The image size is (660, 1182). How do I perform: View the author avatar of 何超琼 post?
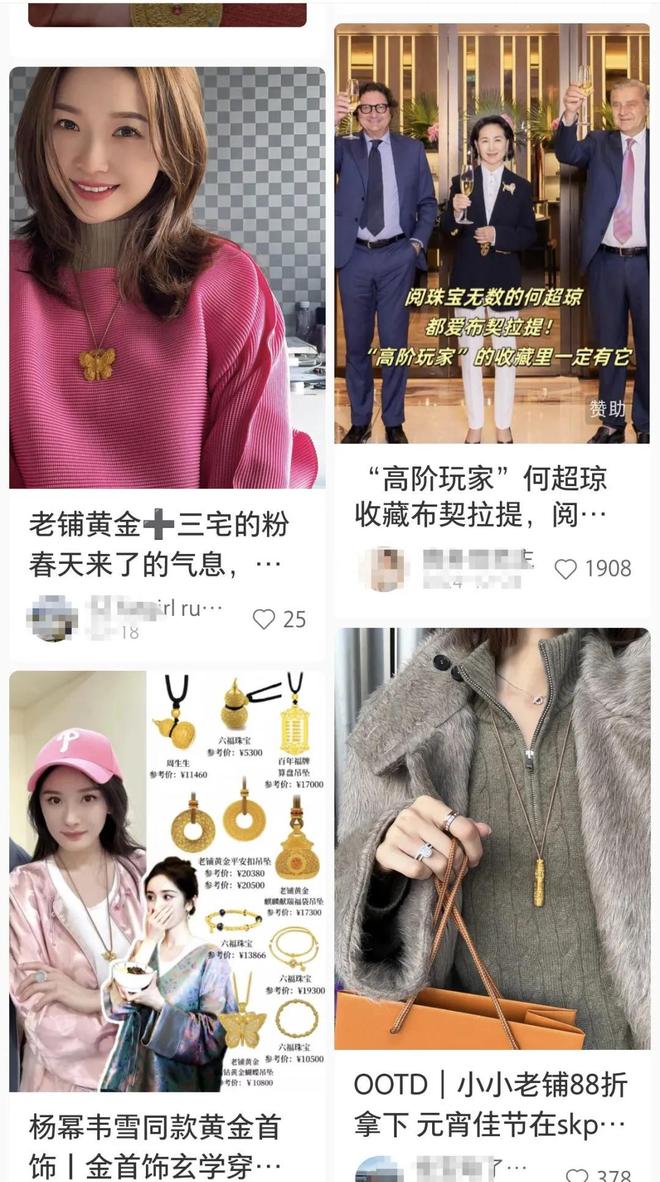click(x=383, y=568)
